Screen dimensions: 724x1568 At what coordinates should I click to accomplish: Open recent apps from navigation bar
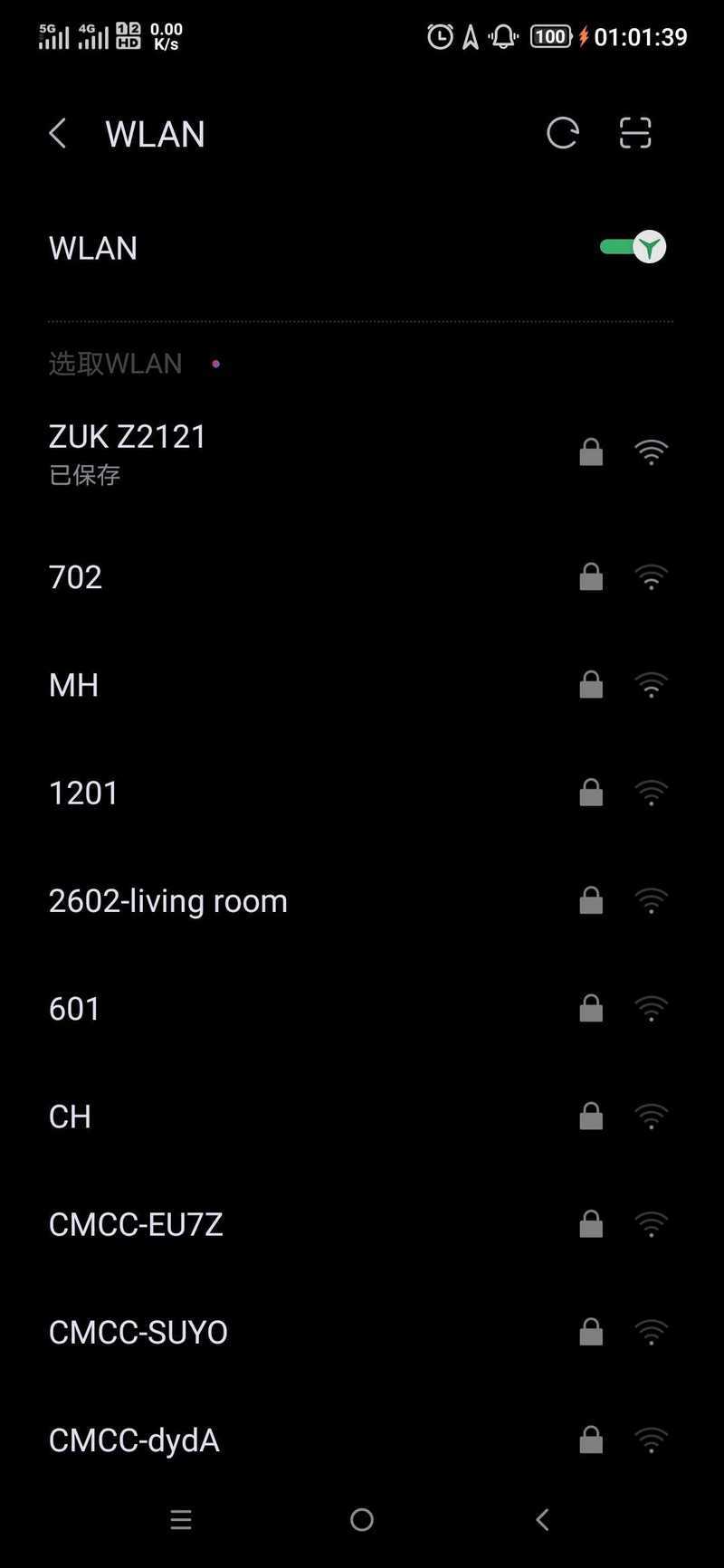tap(181, 1520)
